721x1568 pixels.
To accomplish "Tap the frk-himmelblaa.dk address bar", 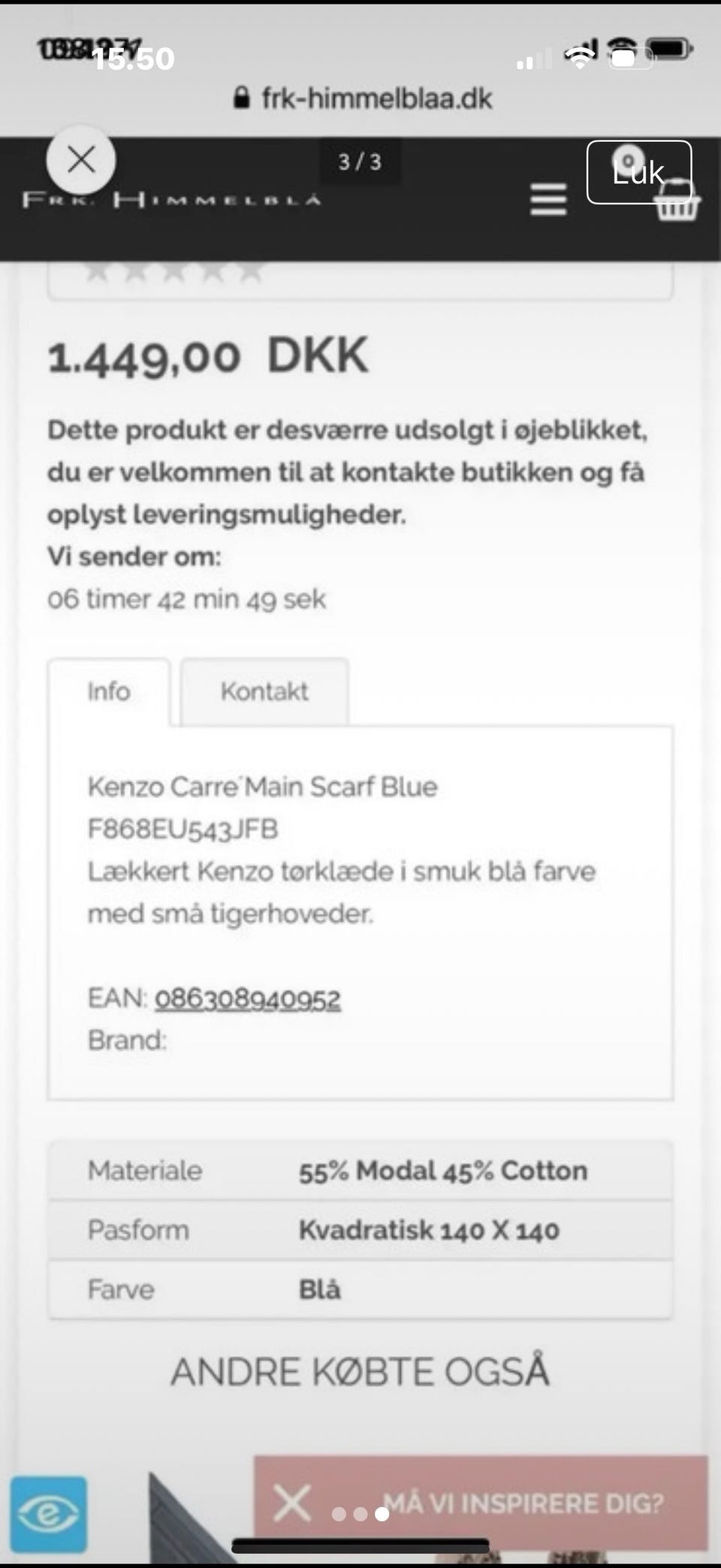I will 376,98.
